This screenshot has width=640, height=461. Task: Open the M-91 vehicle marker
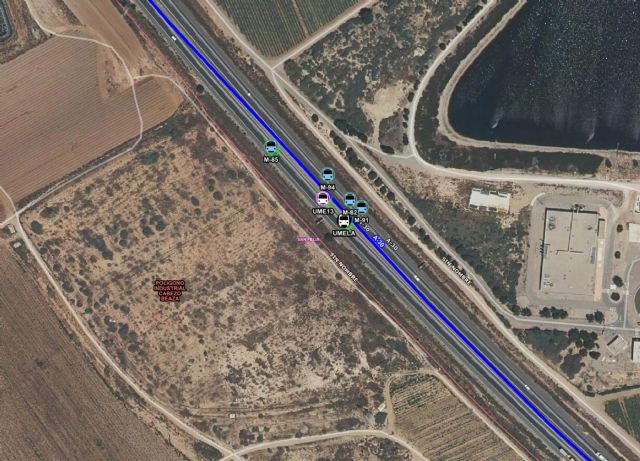pyautogui.click(x=362, y=208)
